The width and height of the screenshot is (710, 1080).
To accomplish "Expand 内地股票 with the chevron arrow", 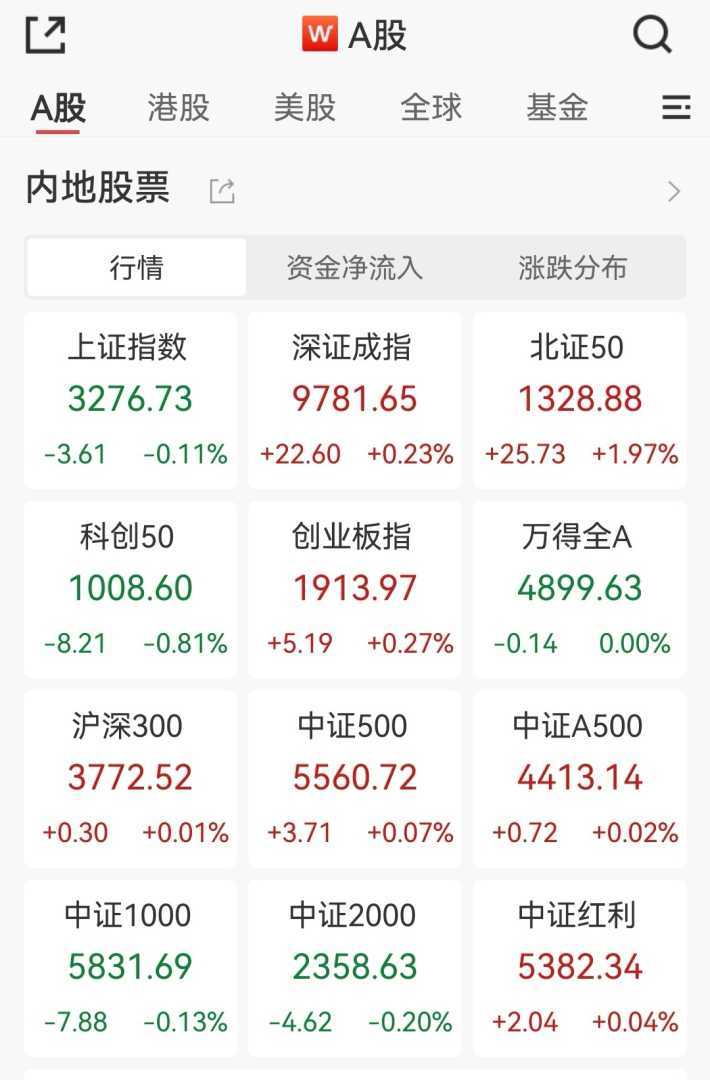I will click(x=674, y=191).
